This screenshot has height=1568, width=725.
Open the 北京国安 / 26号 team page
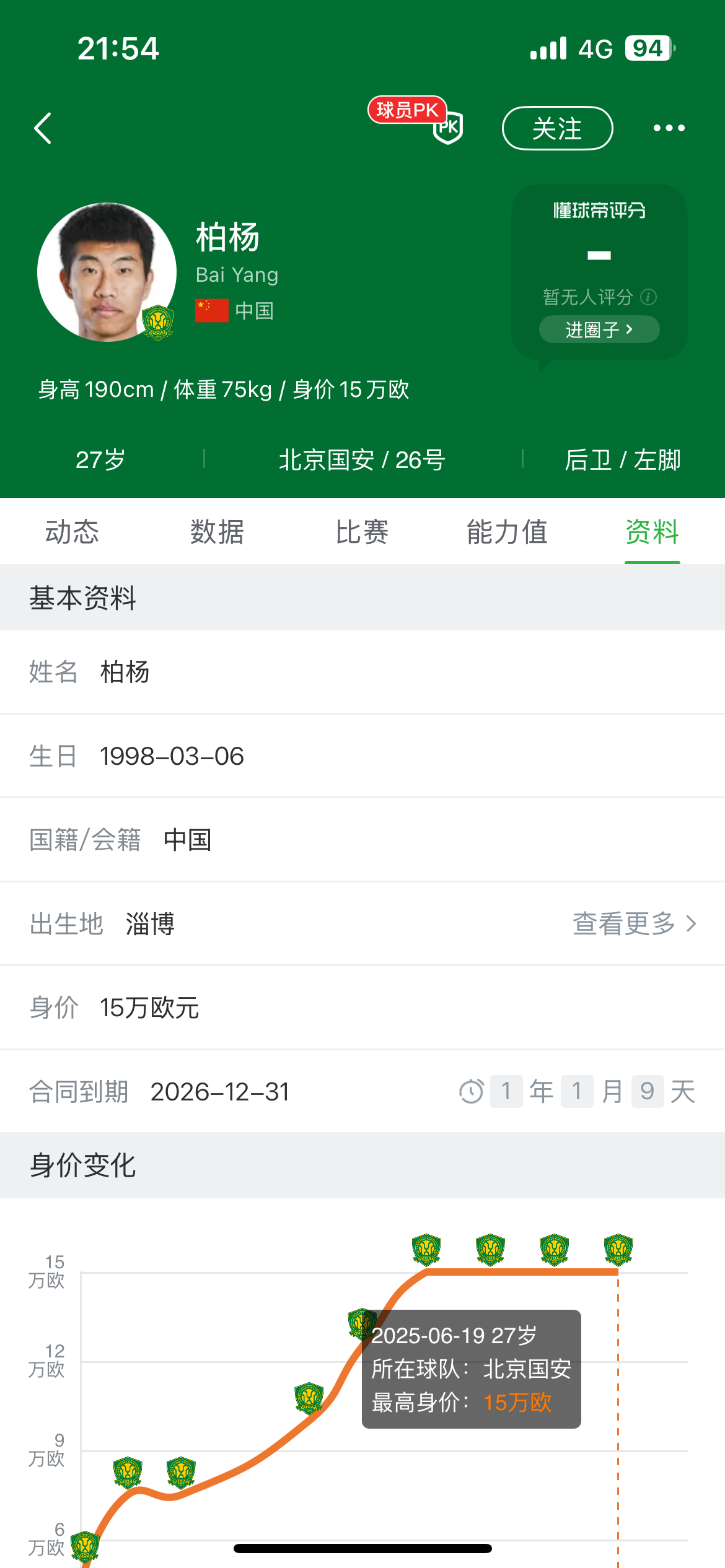(362, 460)
